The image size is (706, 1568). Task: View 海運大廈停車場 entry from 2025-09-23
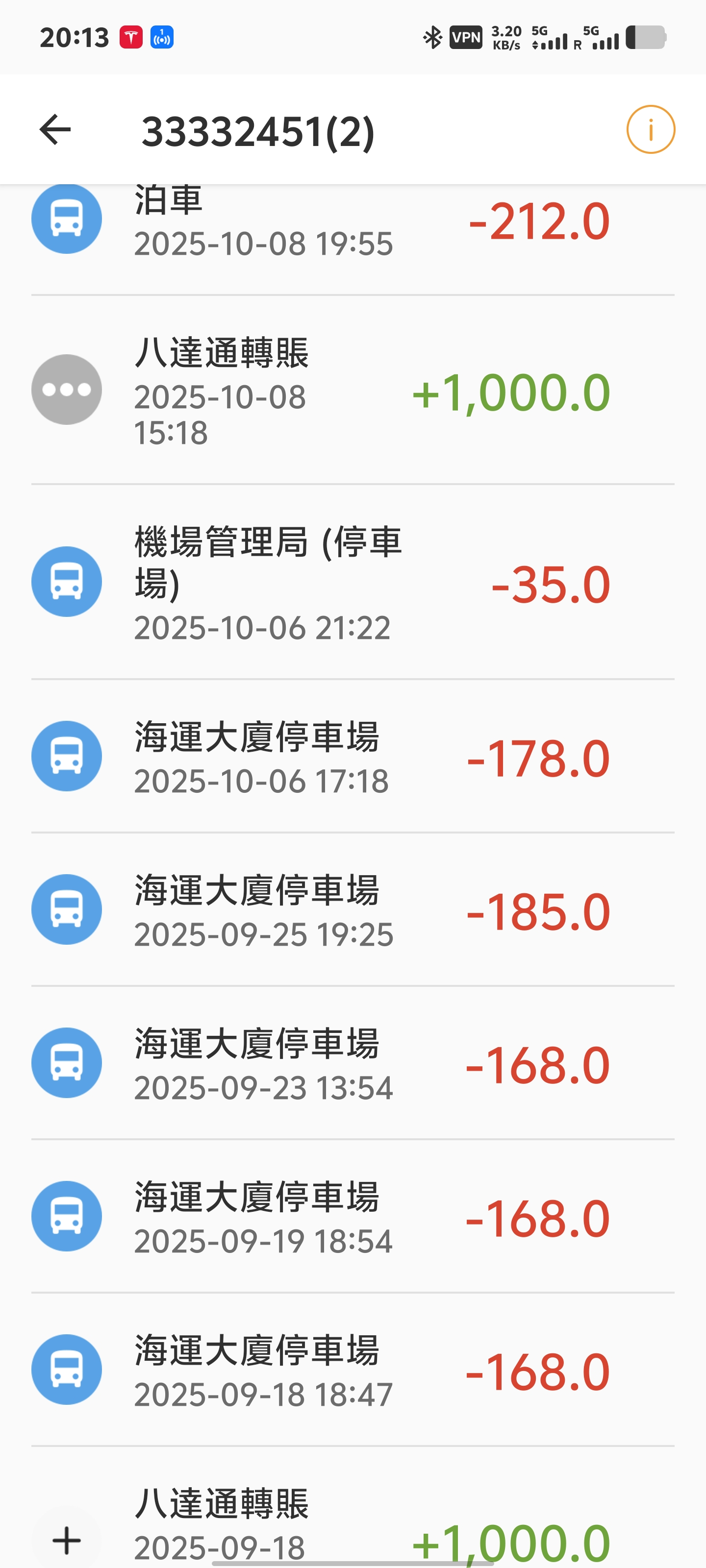[x=352, y=1063]
